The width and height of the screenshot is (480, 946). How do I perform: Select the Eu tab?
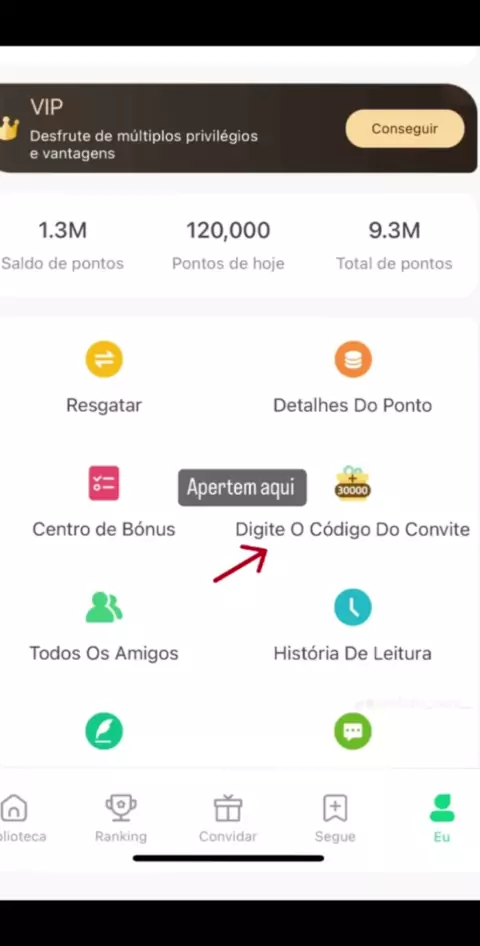tap(442, 818)
